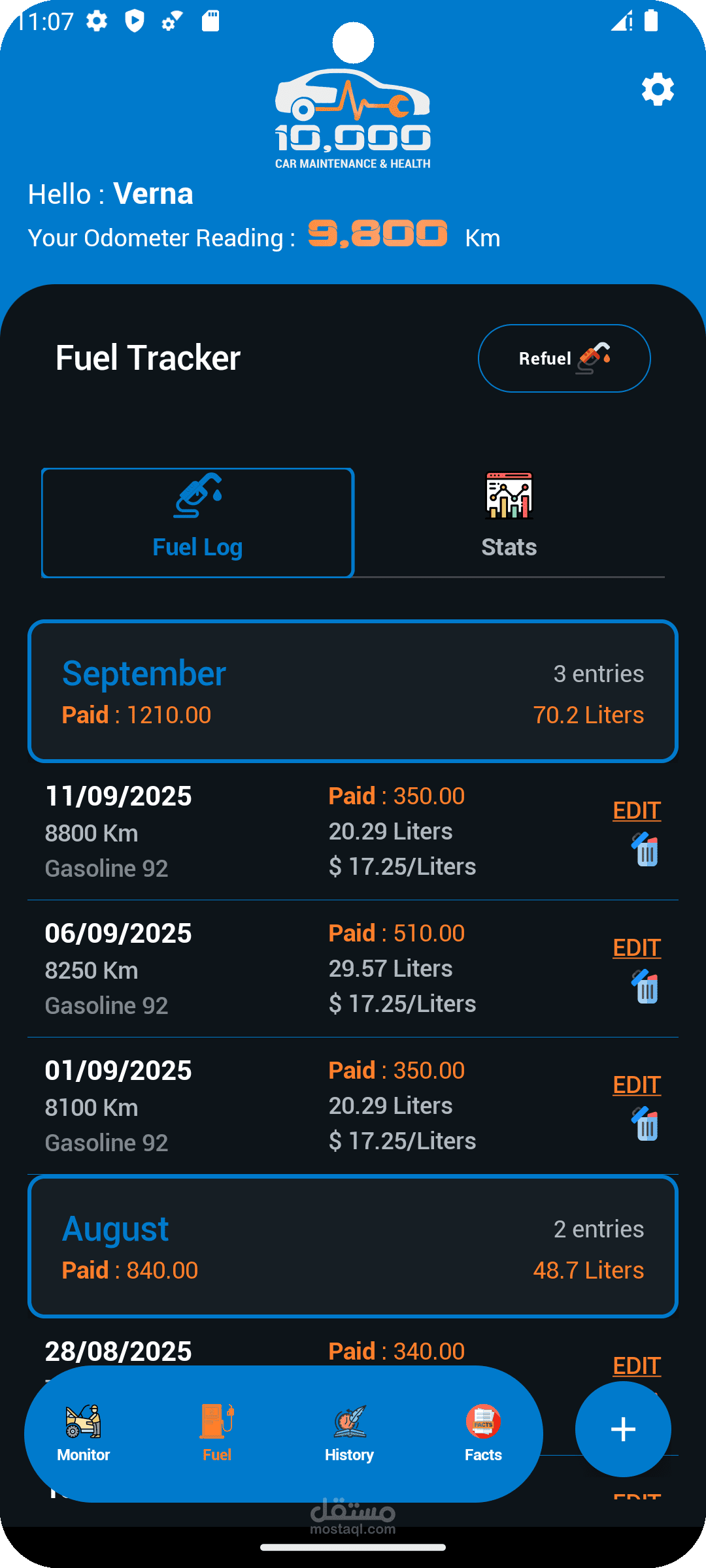Select the Fuel Log tab
This screenshot has width=706, height=1568.
(x=197, y=523)
